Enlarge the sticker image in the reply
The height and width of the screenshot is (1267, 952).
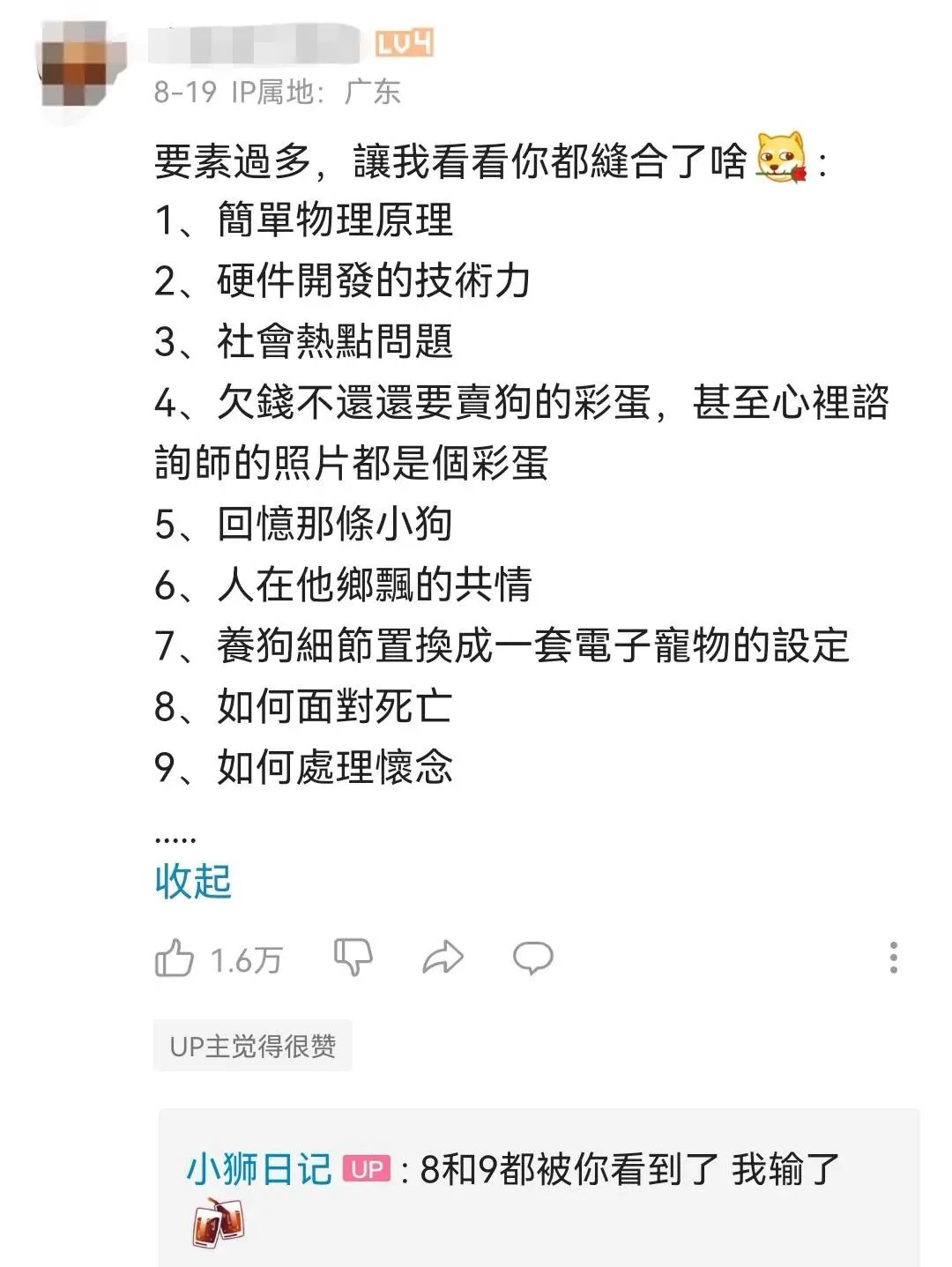tap(218, 1224)
